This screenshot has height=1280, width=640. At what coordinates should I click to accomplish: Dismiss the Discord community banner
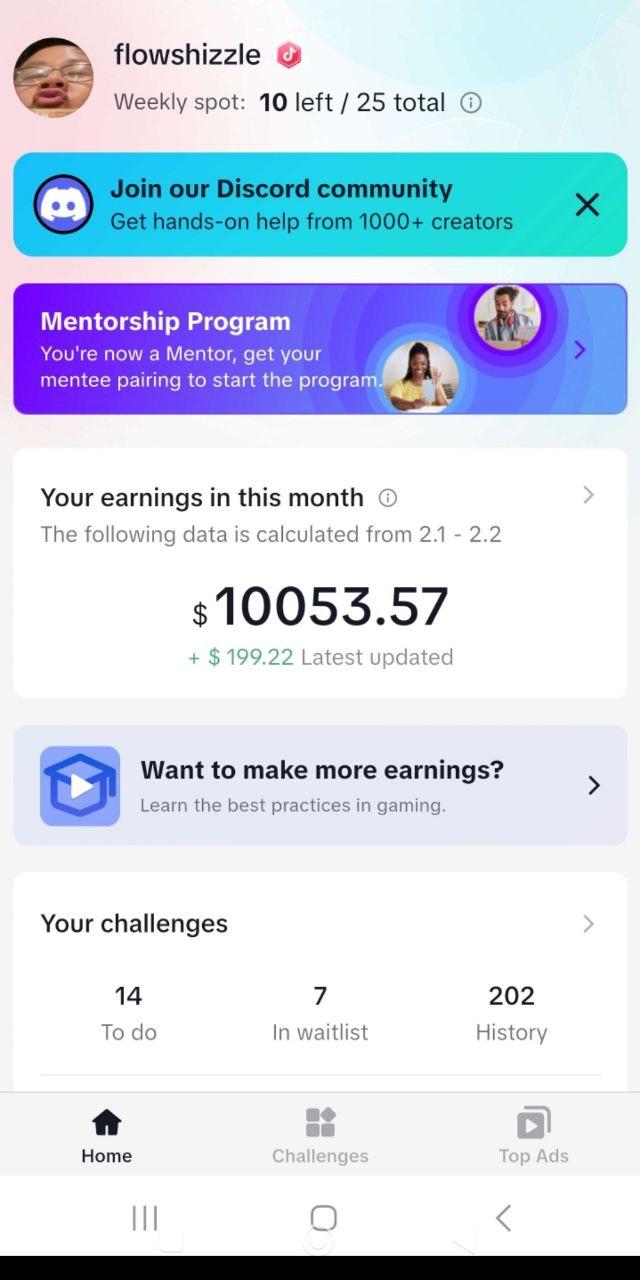pyautogui.click(x=588, y=205)
